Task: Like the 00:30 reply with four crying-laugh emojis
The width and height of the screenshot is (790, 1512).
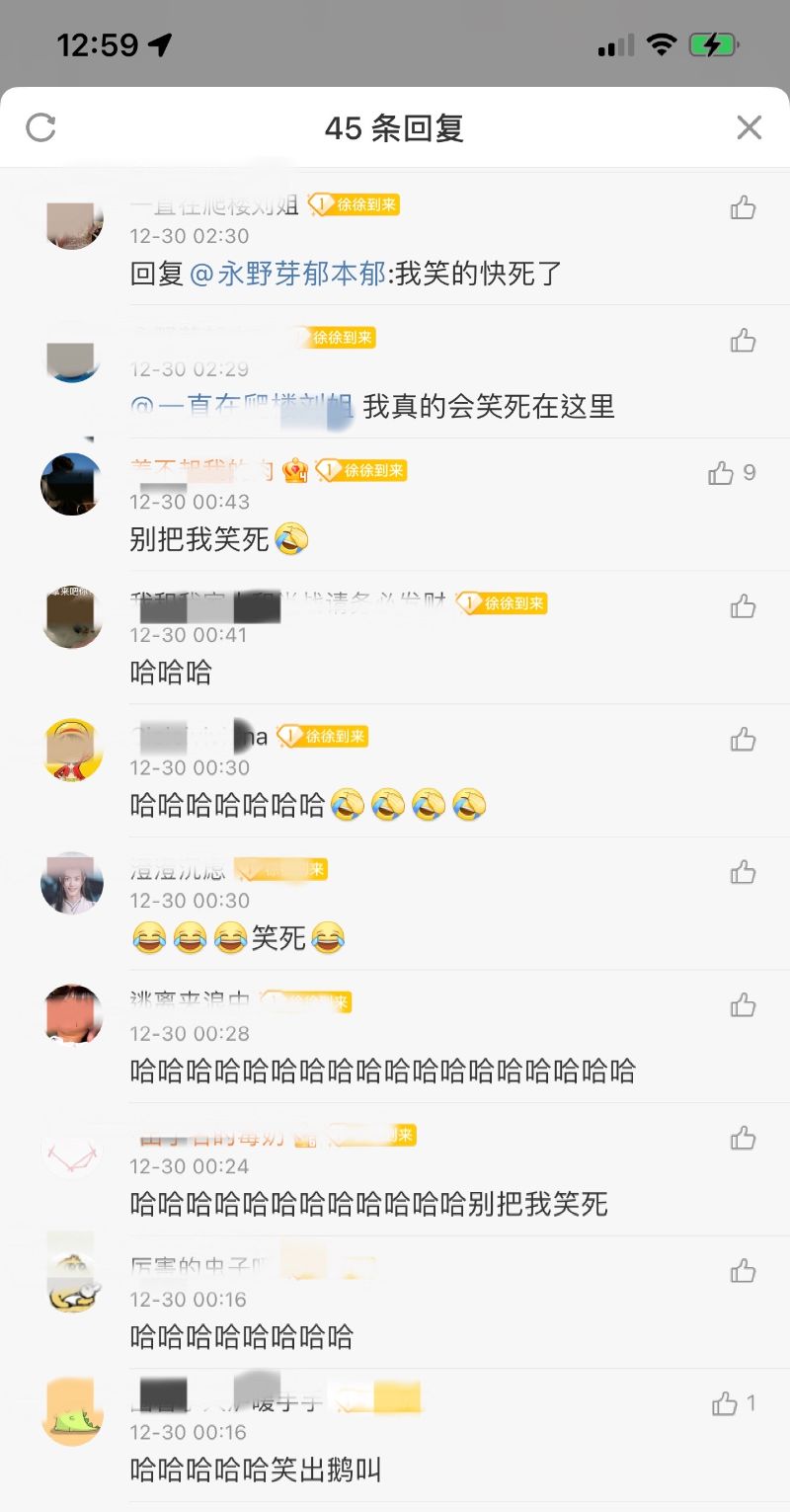Action: pos(743,740)
